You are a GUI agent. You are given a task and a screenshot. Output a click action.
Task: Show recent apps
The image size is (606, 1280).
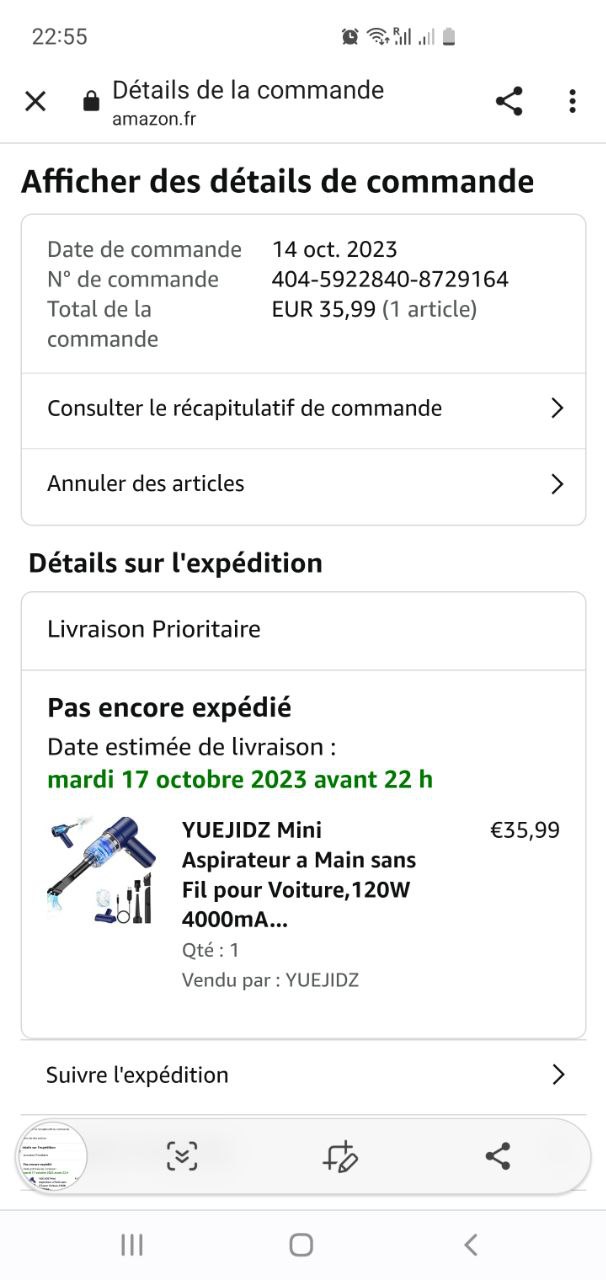tap(131, 1244)
